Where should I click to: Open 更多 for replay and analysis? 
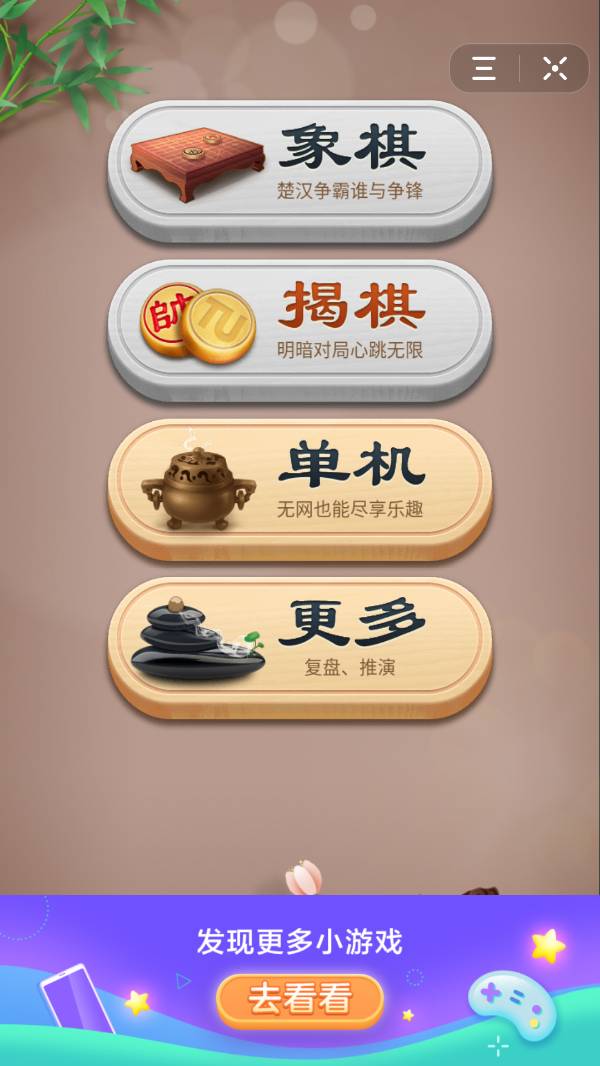tap(300, 648)
